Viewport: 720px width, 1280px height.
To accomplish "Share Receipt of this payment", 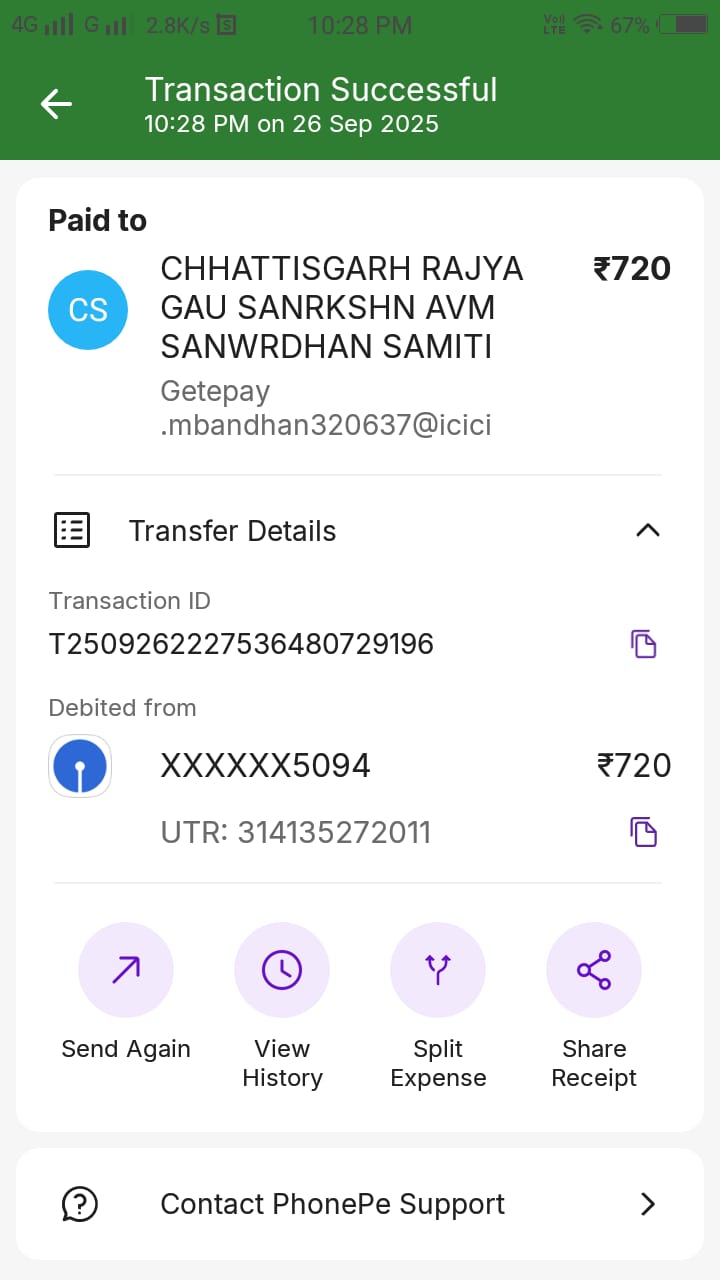I will [594, 970].
